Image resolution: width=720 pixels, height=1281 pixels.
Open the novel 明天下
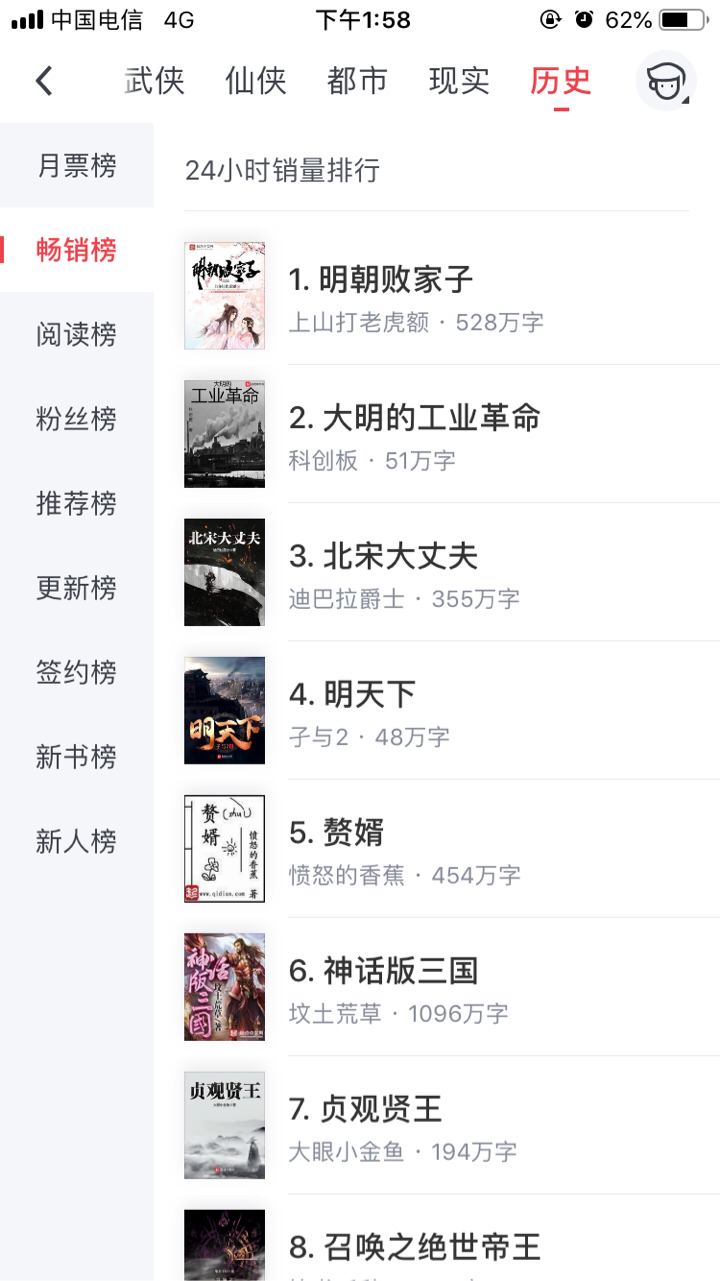368,694
